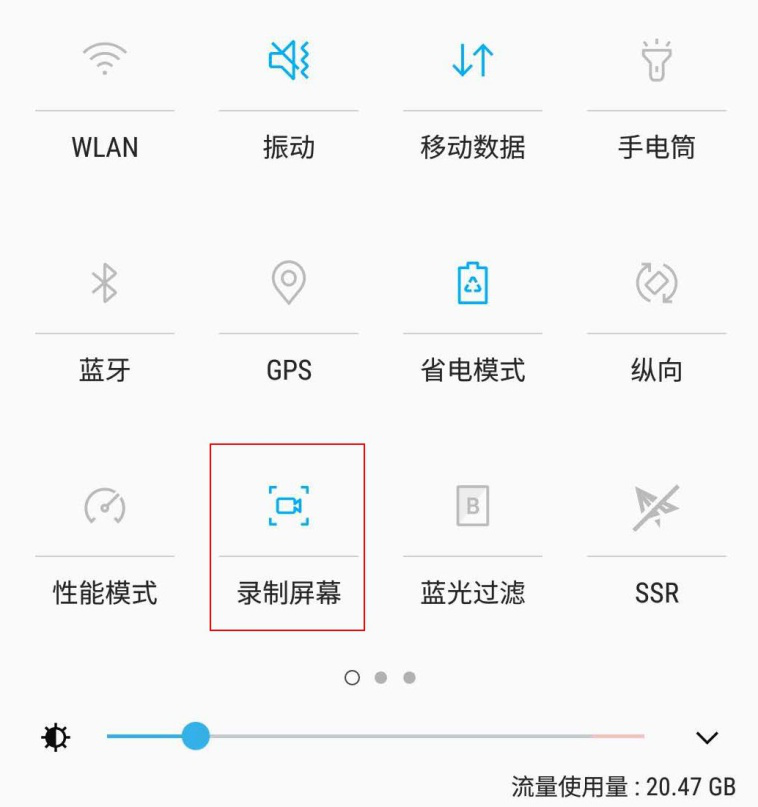Go to second page of quick settings
The height and width of the screenshot is (807, 758).
pyautogui.click(x=381, y=678)
